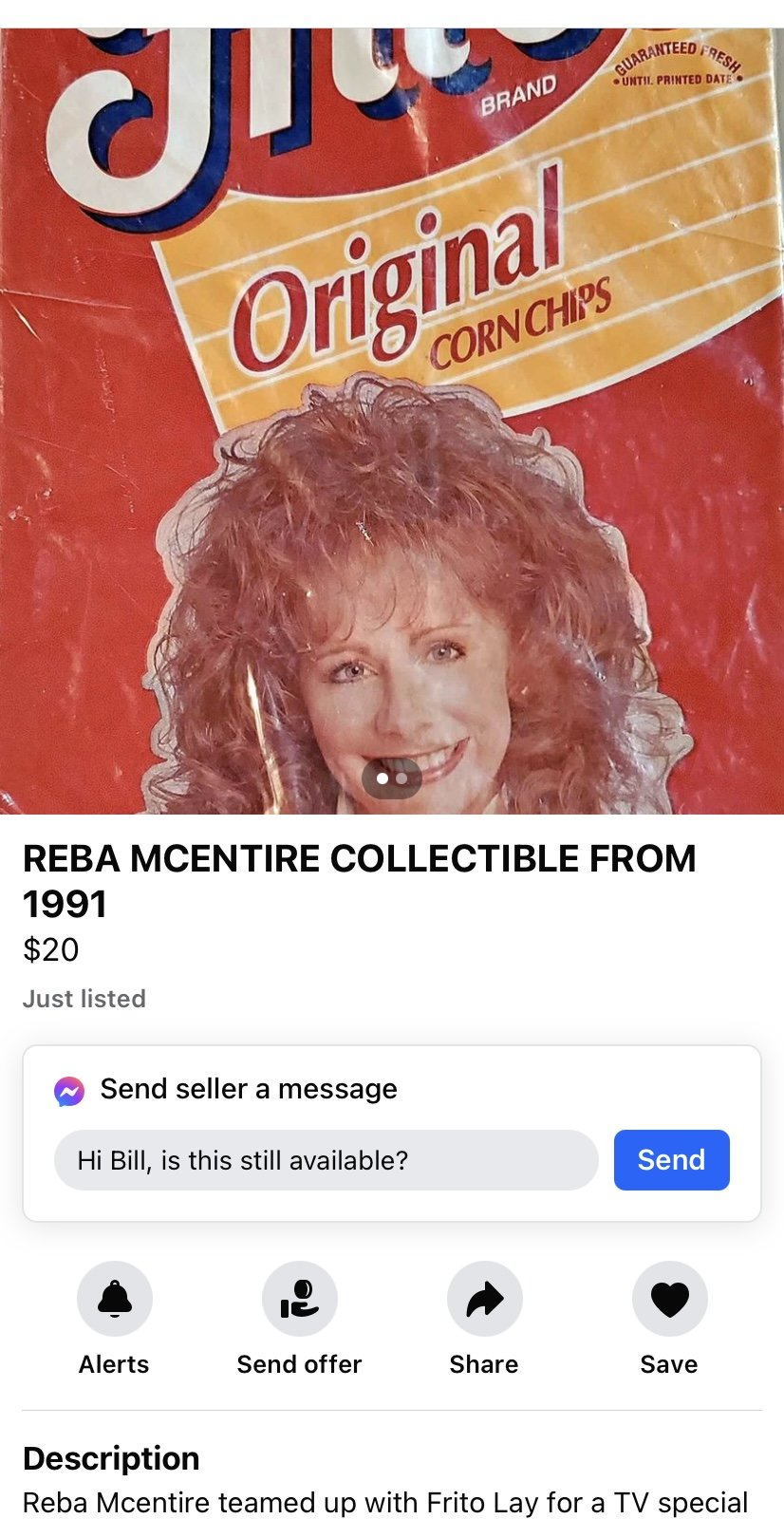Edit the message to seller field
The height and width of the screenshot is (1519, 784).
[326, 1160]
